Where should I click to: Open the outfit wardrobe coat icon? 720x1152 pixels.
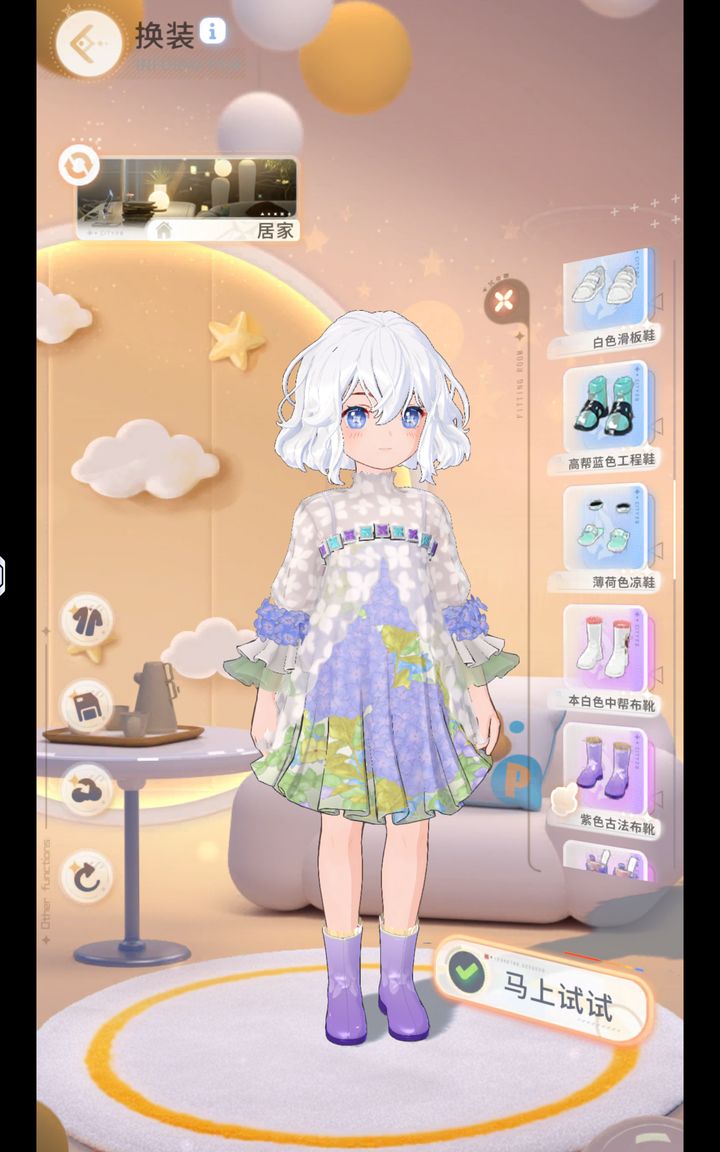coord(87,620)
